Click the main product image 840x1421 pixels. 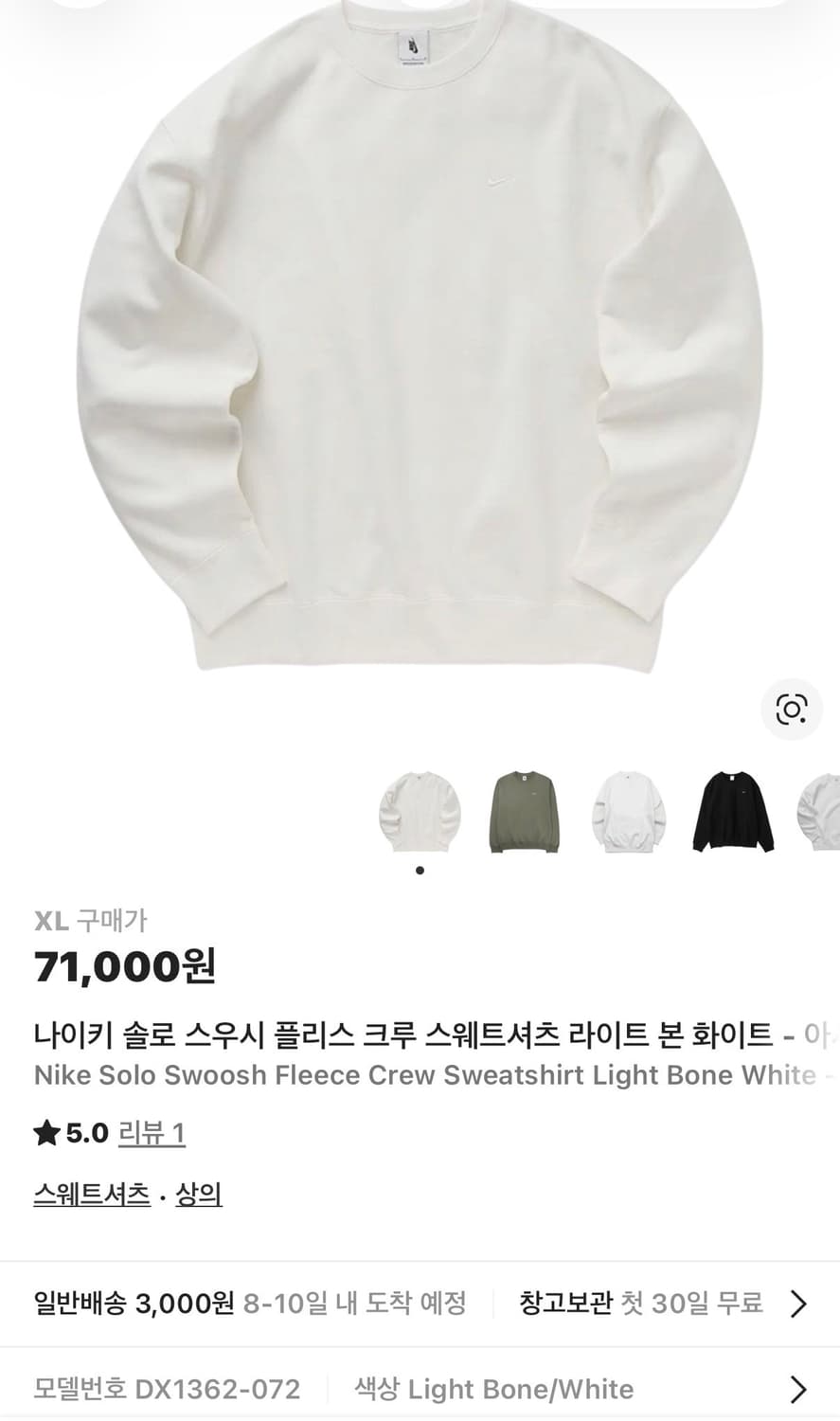420,360
